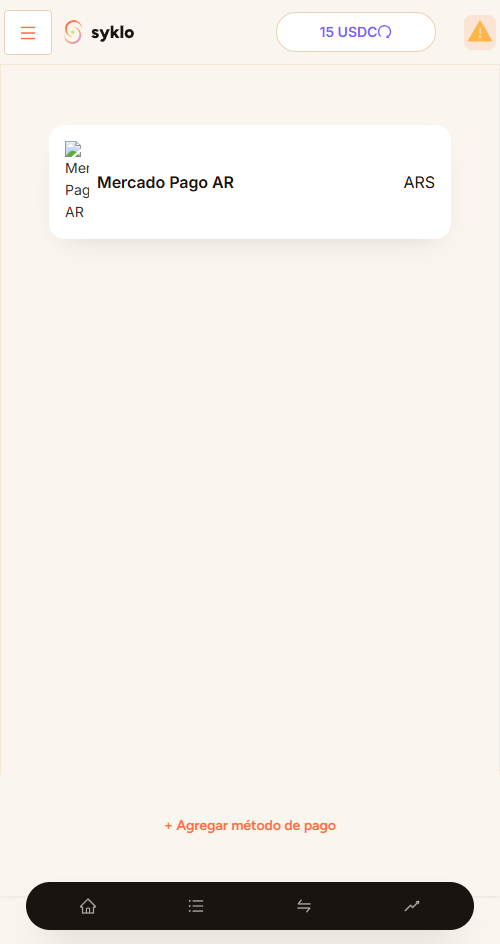
Task: Open the list tab in bottom bar
Action: coord(196,905)
